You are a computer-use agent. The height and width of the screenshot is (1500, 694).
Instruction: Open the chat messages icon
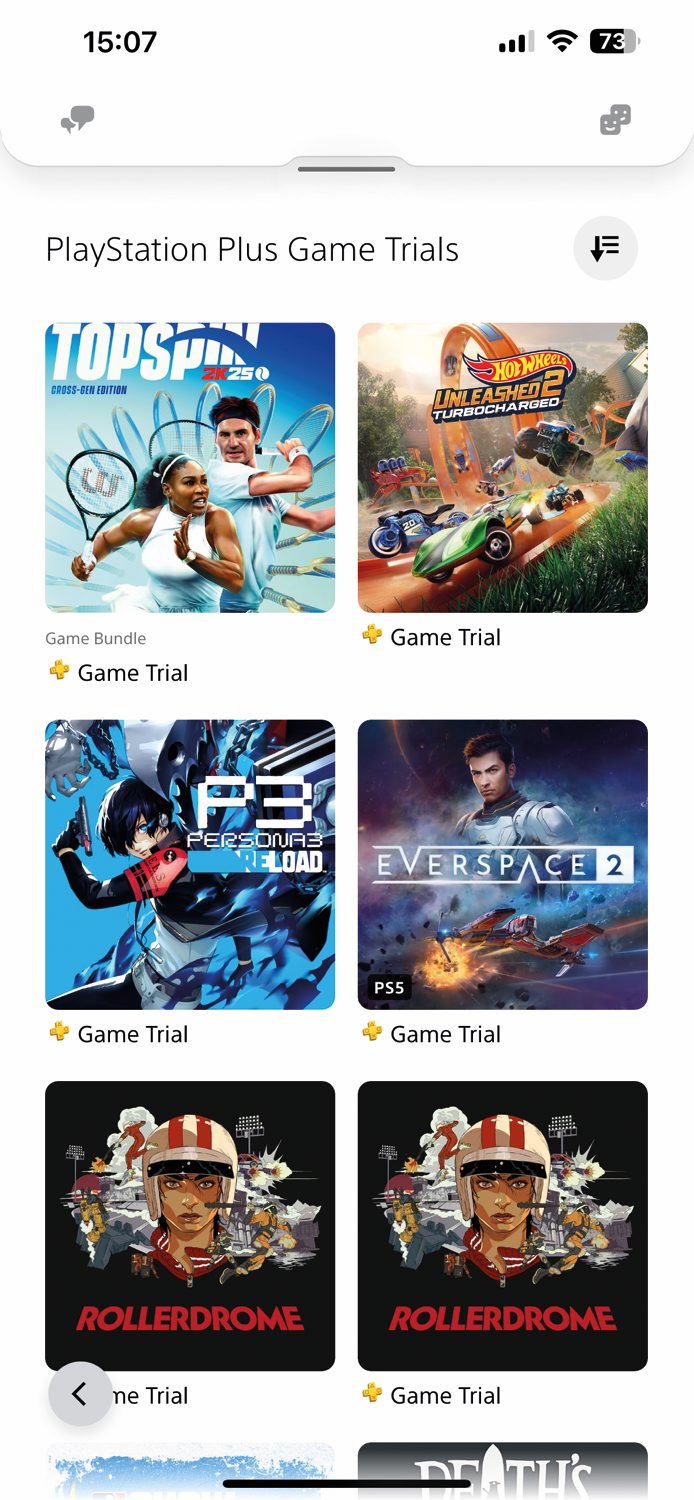[77, 122]
